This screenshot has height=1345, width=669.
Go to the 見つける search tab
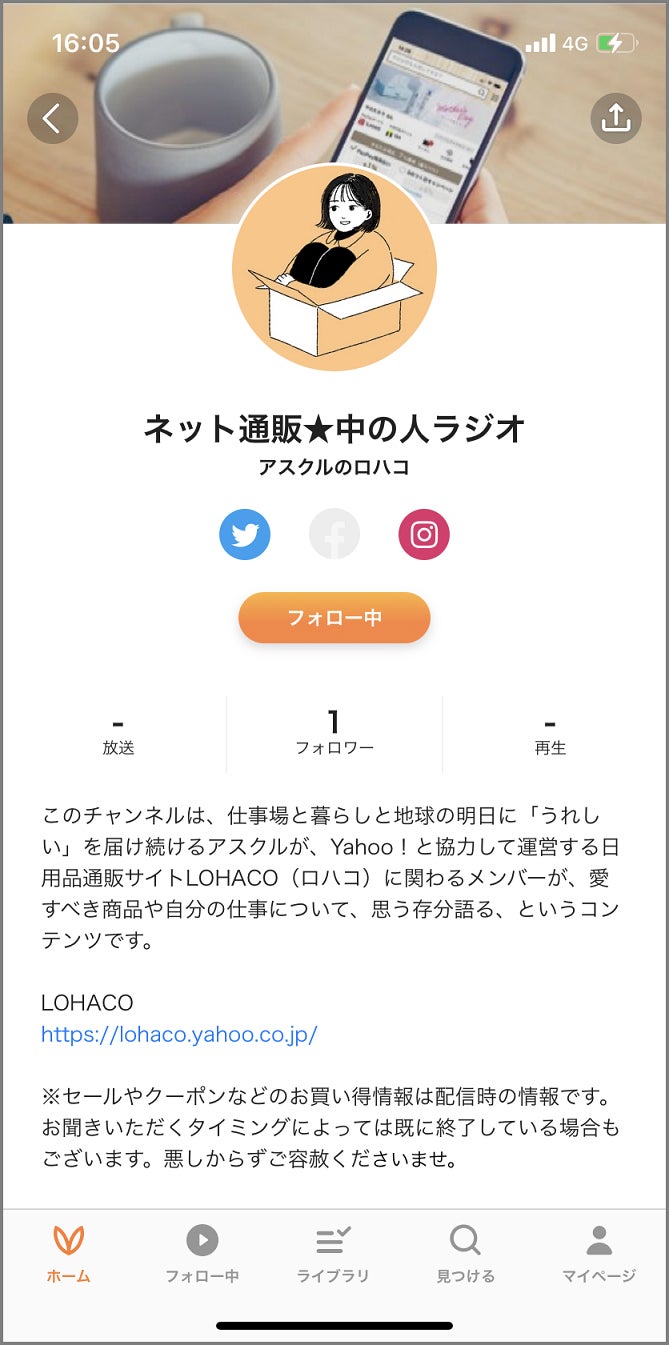tap(465, 1254)
